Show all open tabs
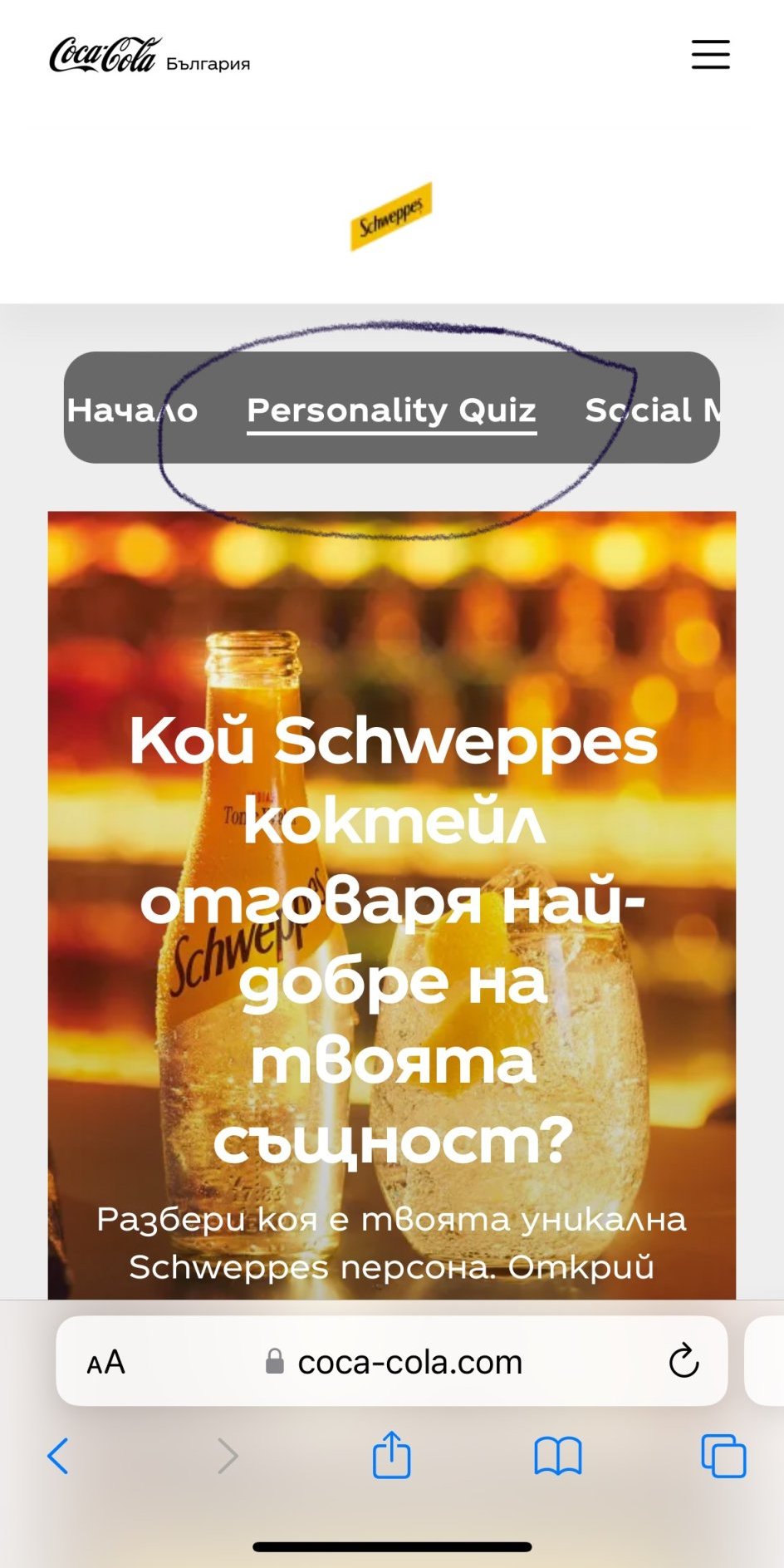Image resolution: width=784 pixels, height=1568 pixels. click(723, 1456)
